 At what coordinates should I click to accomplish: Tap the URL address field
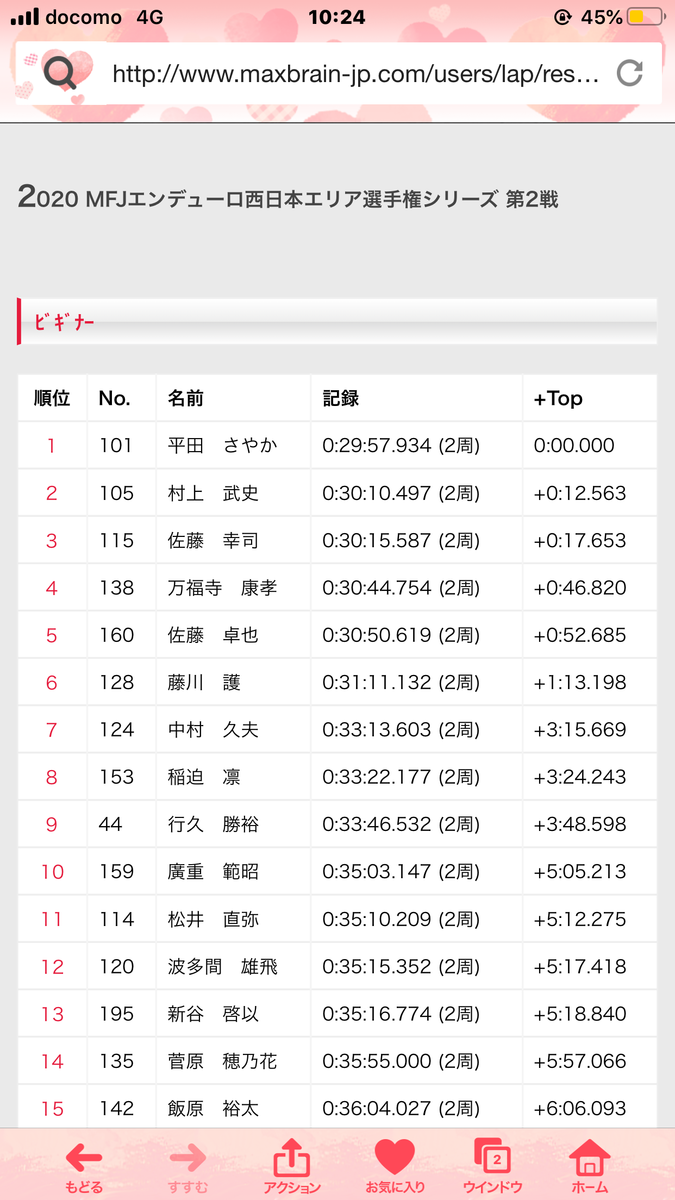355,73
